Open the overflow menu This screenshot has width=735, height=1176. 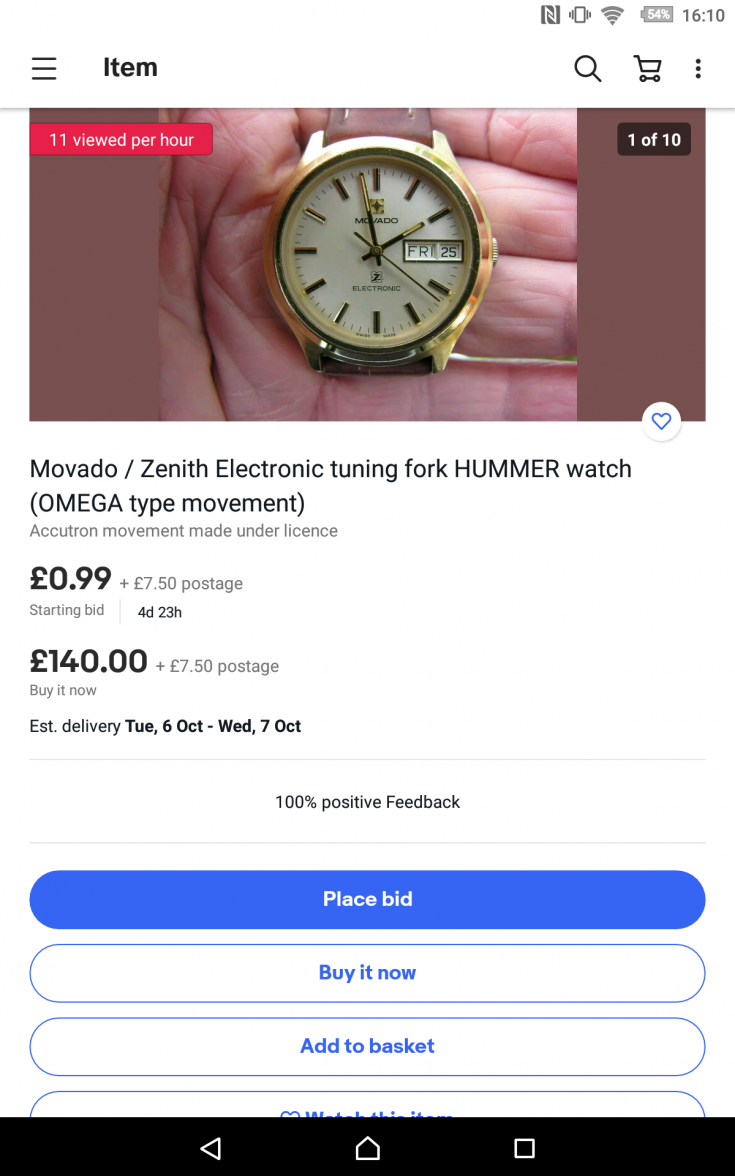tap(698, 68)
